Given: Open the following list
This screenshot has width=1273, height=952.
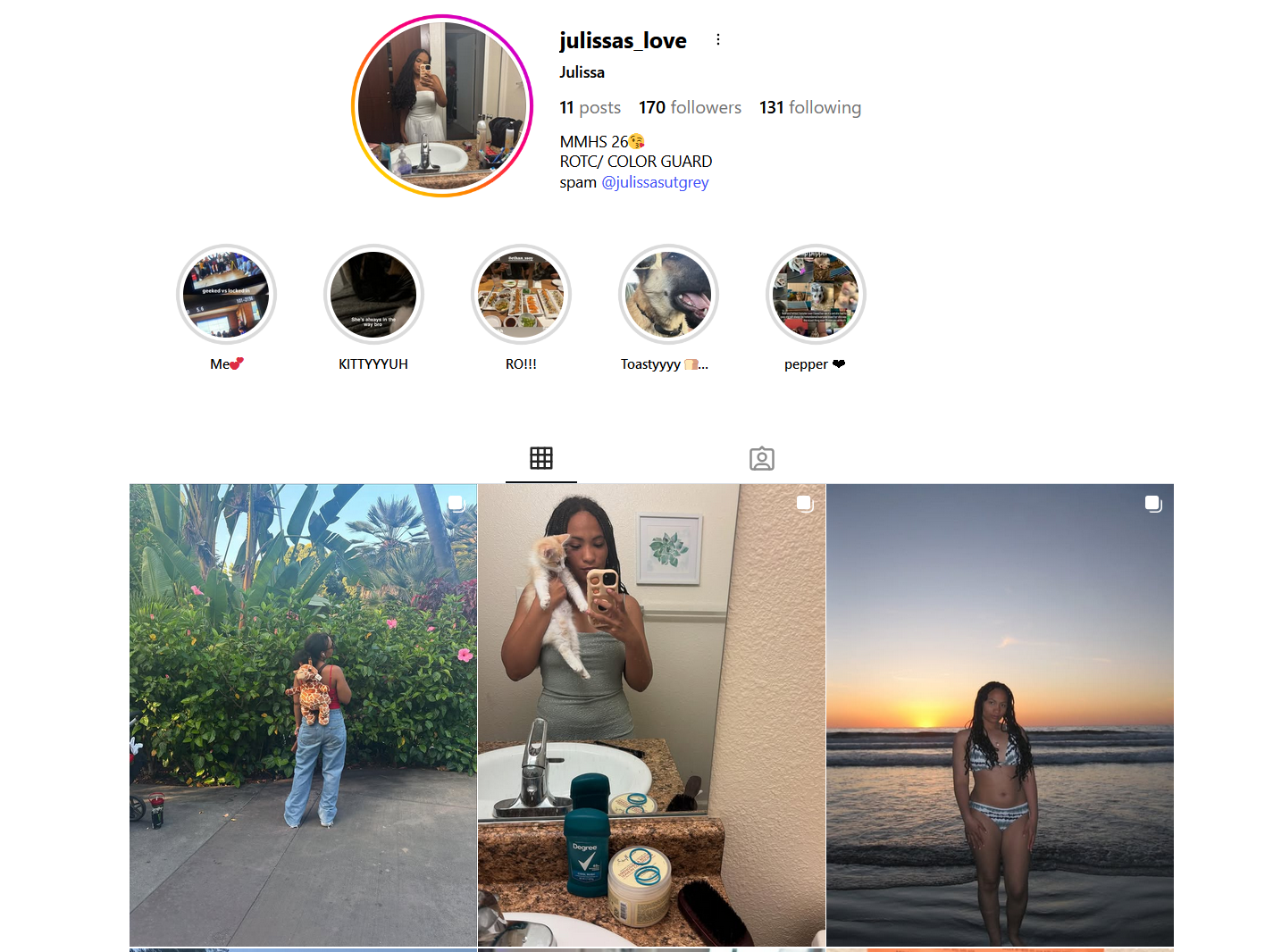Looking at the screenshot, I should [810, 107].
